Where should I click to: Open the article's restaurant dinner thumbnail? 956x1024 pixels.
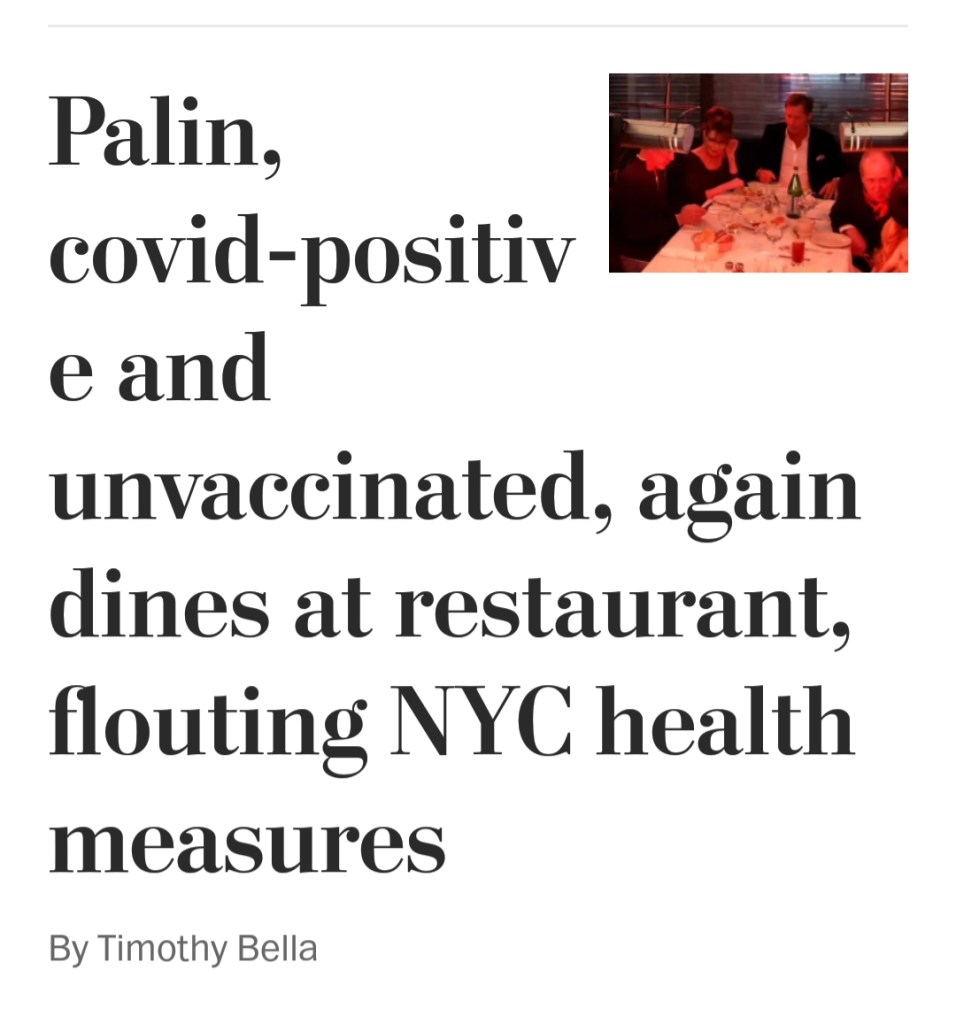coord(757,173)
